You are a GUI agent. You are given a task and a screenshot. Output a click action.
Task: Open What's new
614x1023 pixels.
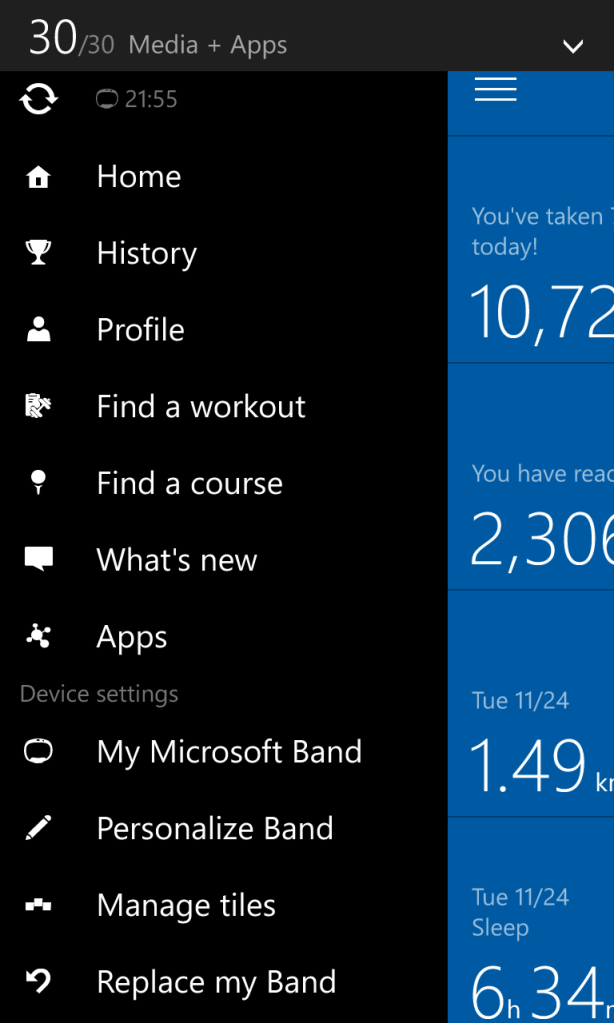point(176,561)
